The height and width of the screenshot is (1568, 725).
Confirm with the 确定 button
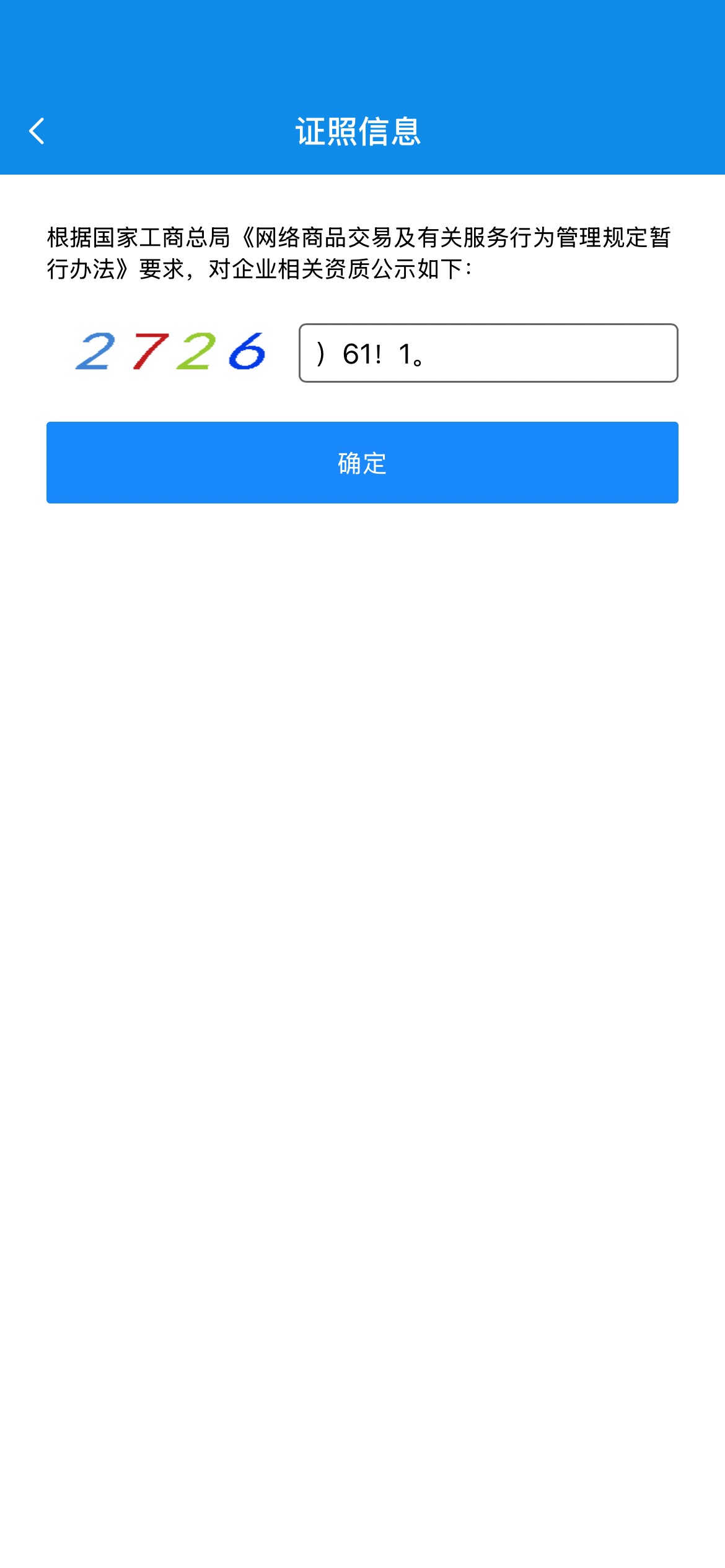click(x=362, y=463)
